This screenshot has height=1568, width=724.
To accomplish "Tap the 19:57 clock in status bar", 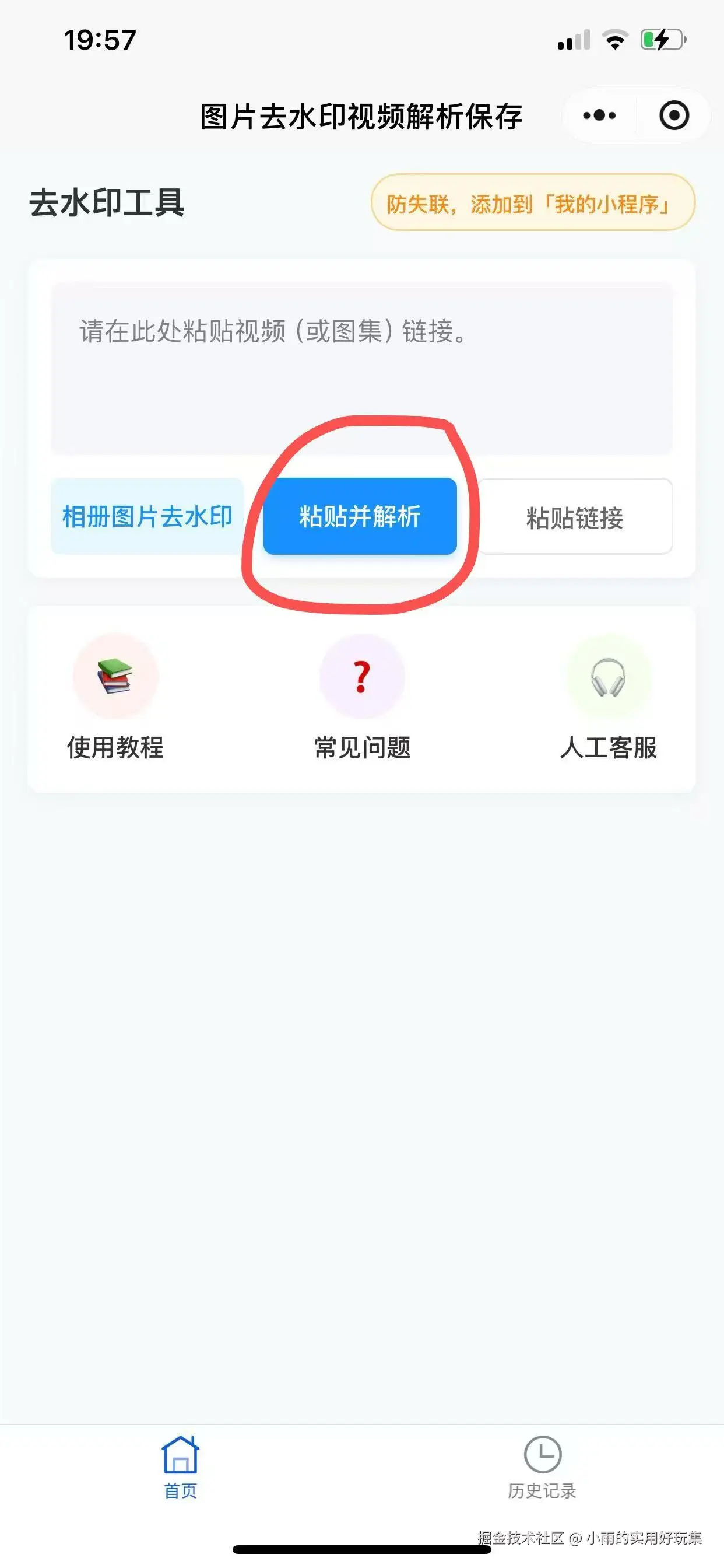I will point(99,40).
